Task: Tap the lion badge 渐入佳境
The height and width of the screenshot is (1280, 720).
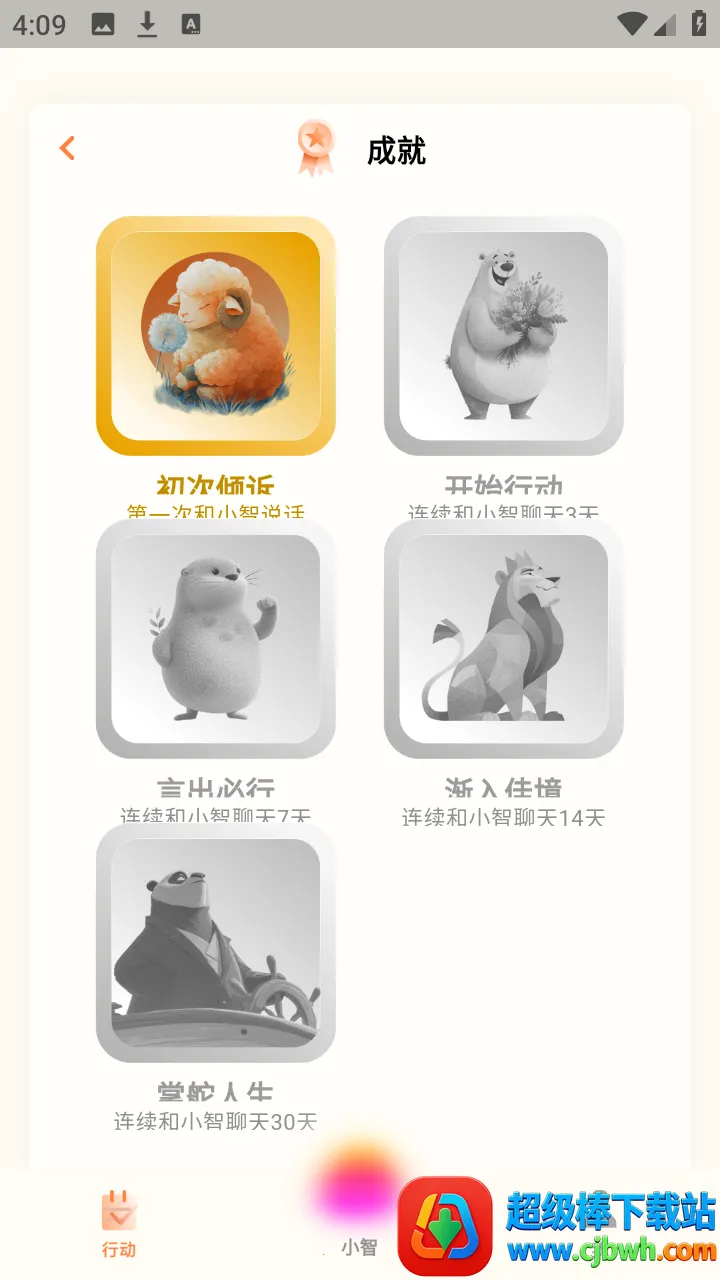Action: pyautogui.click(x=503, y=639)
